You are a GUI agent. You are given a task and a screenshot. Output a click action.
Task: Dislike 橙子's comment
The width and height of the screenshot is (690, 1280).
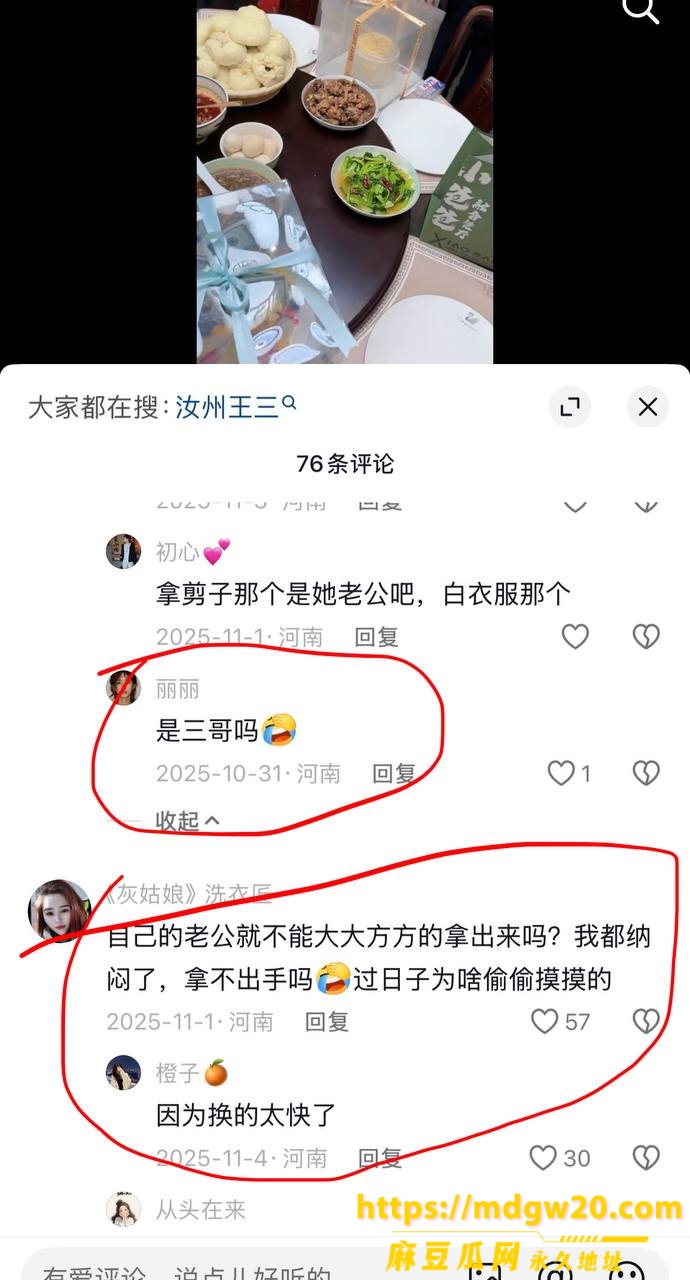coord(647,1158)
